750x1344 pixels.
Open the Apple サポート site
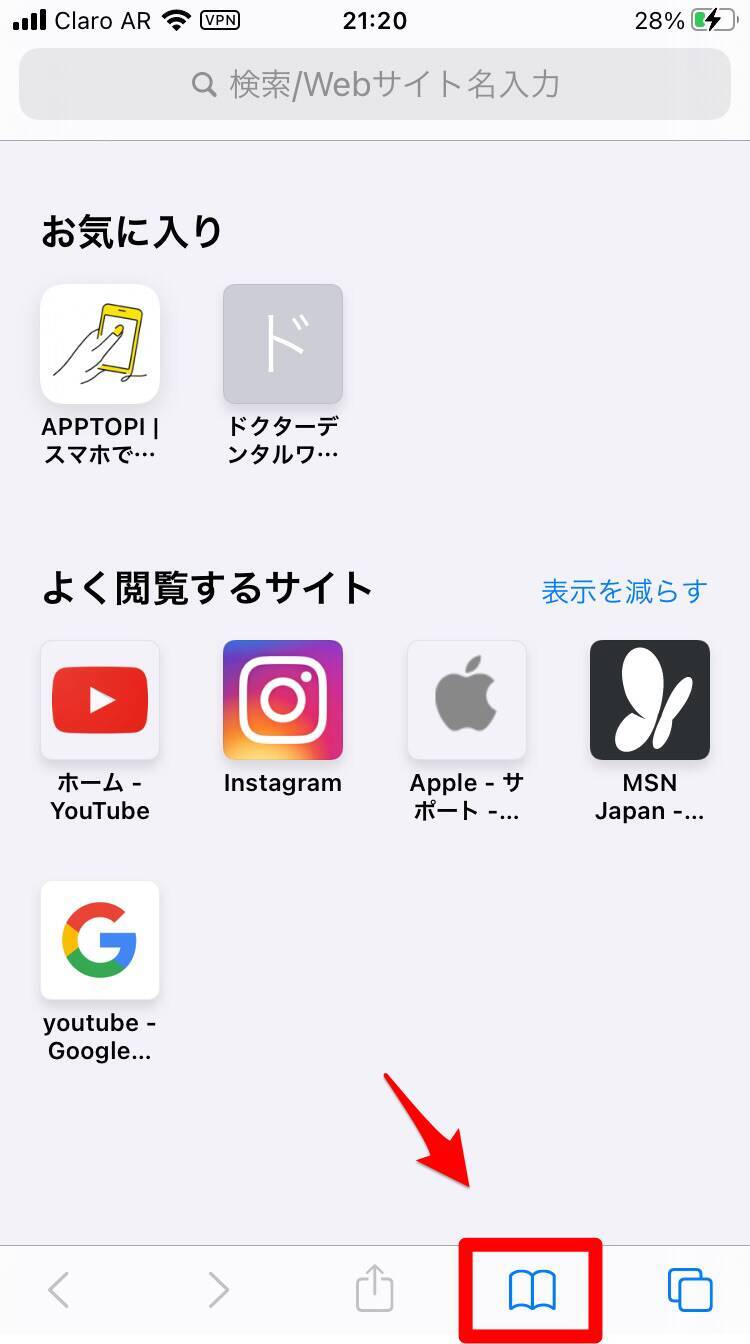(x=466, y=700)
